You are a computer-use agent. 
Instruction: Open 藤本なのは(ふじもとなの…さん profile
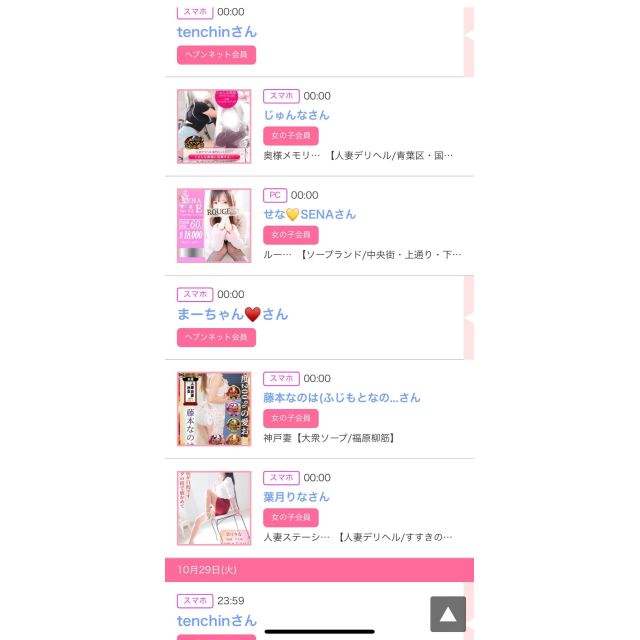click(x=341, y=397)
